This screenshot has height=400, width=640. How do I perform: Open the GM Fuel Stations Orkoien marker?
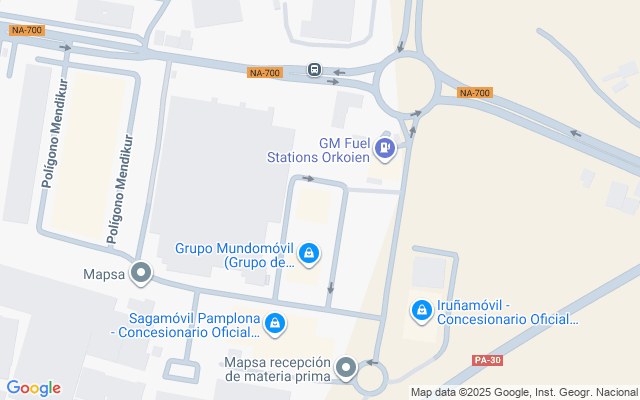385,151
